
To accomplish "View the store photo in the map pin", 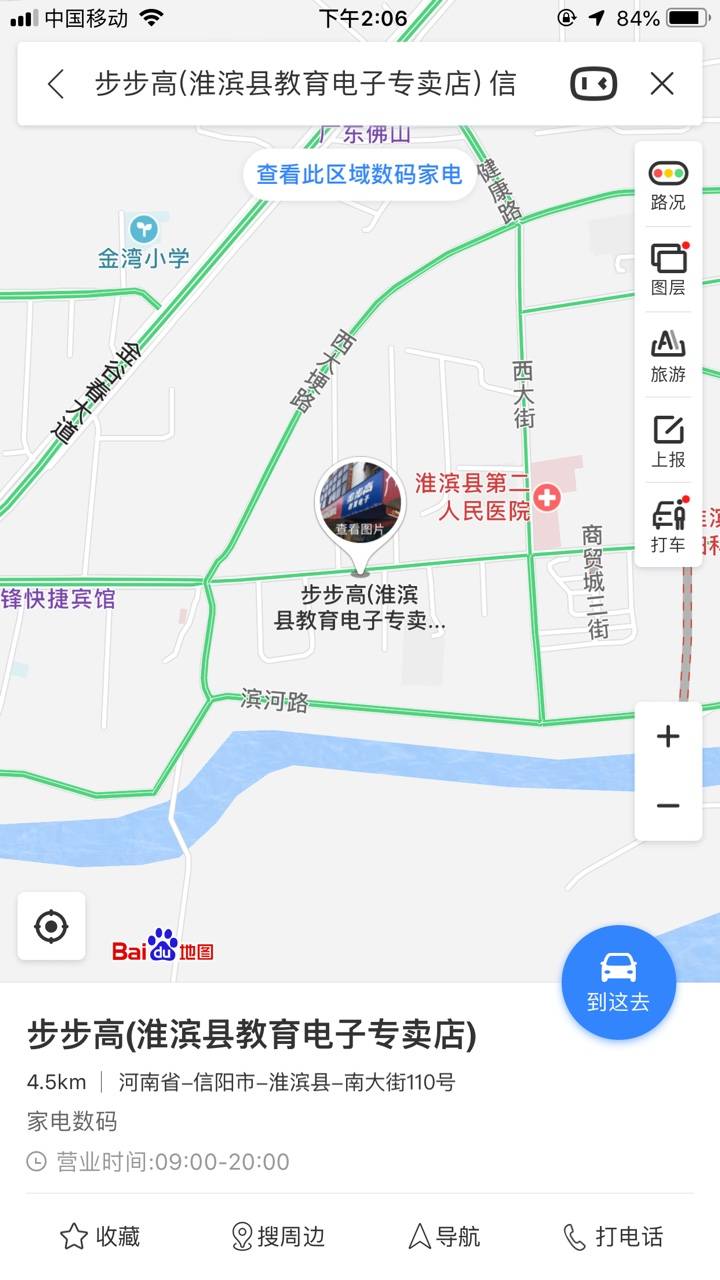I will (360, 502).
